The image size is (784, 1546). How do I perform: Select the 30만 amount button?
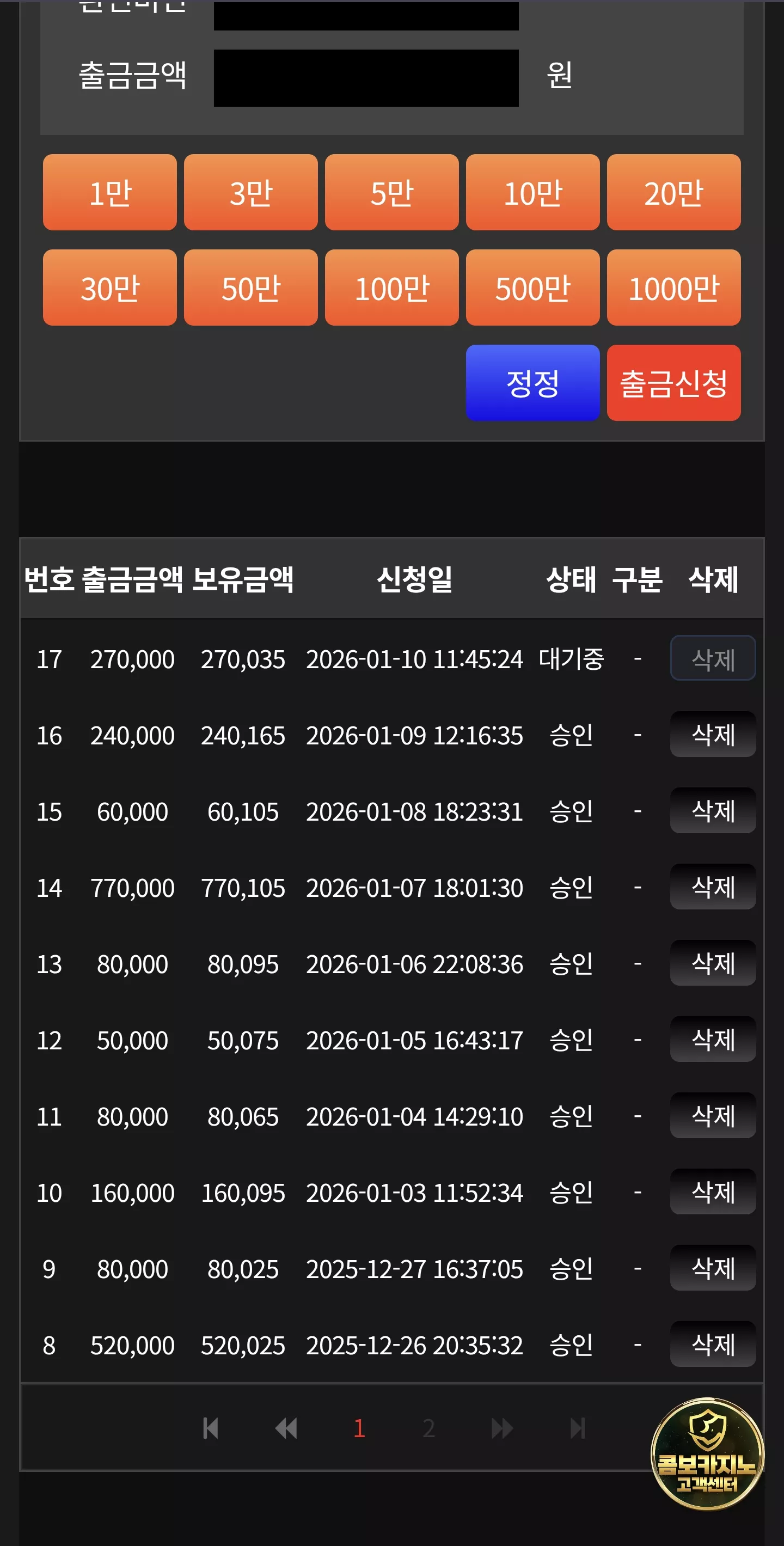[x=110, y=288]
